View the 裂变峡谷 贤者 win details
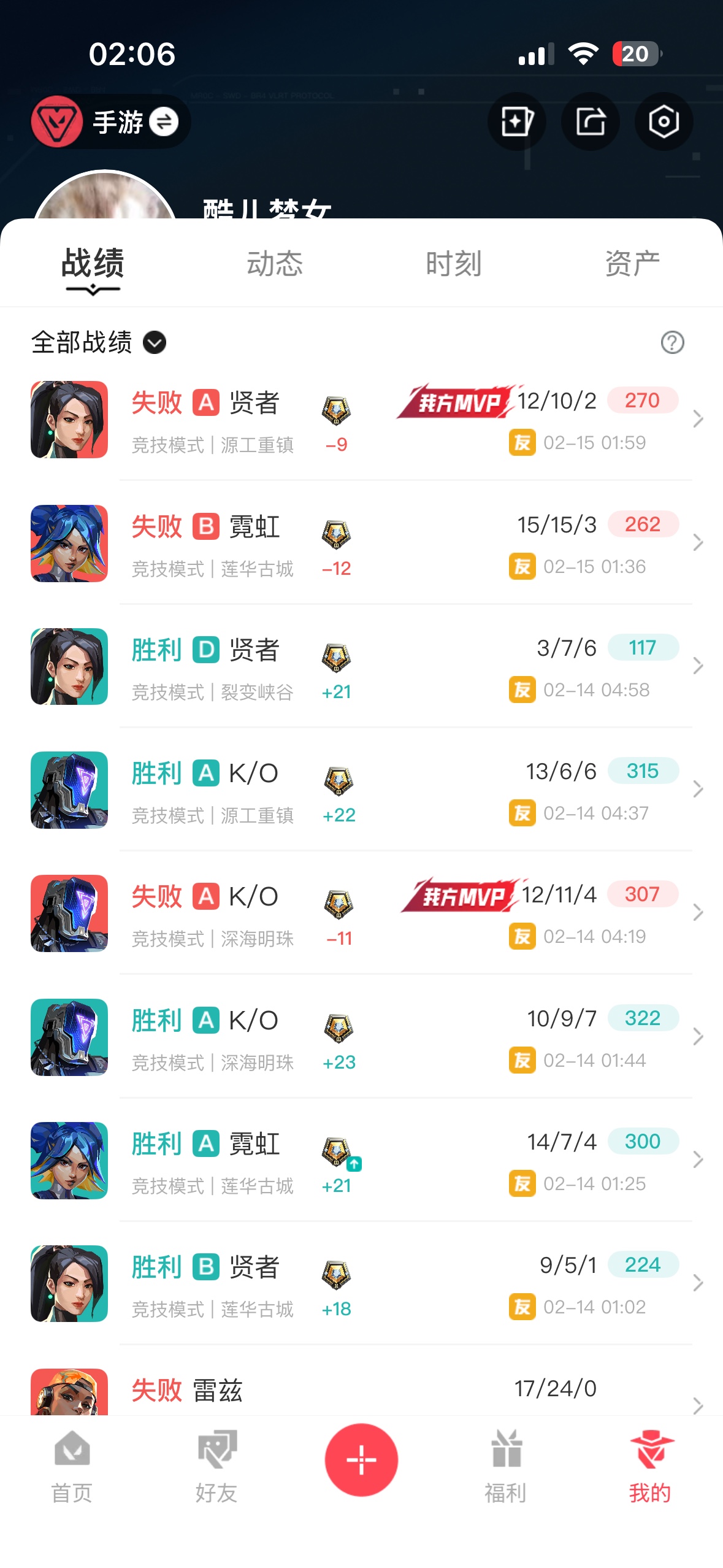Image resolution: width=723 pixels, height=1568 pixels. click(362, 666)
